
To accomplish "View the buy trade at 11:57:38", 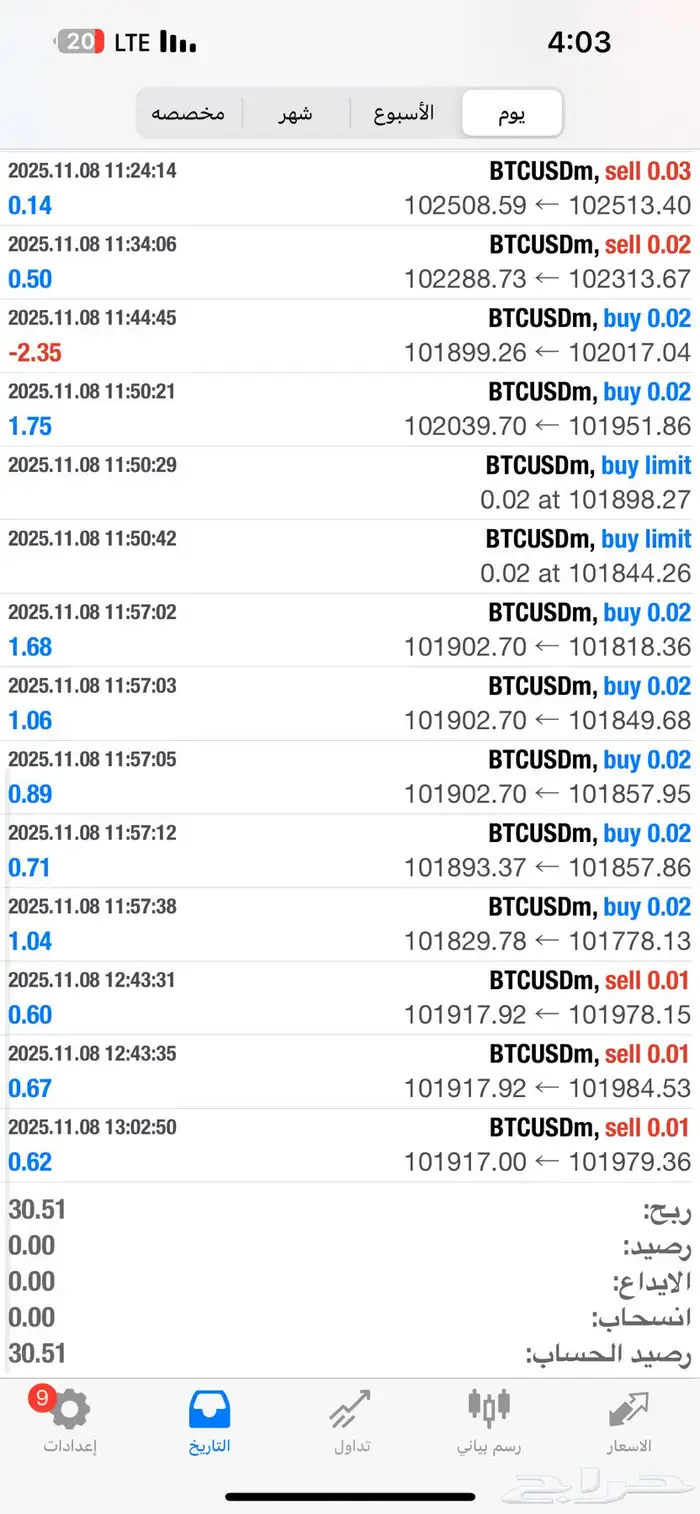I will coord(350,924).
